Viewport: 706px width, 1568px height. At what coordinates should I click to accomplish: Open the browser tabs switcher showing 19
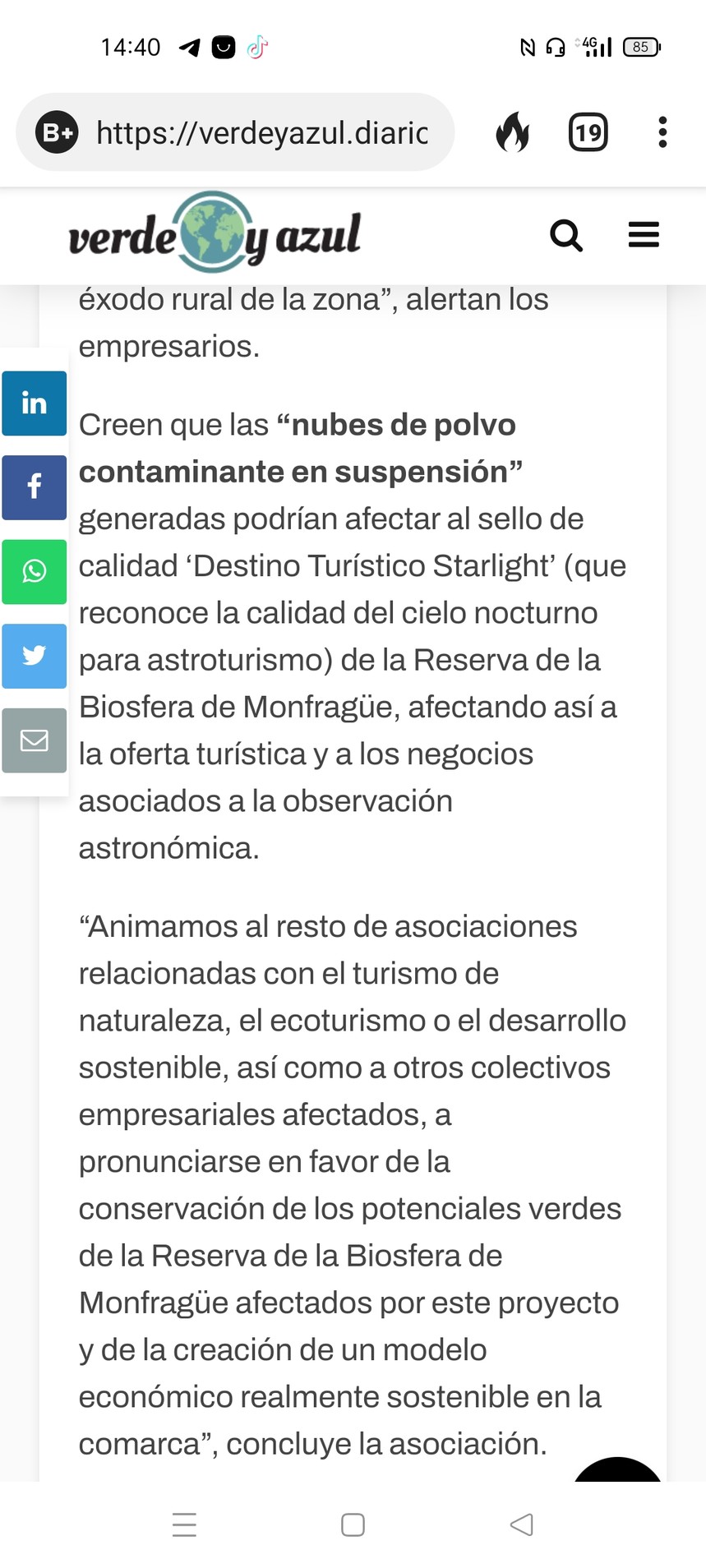588,132
